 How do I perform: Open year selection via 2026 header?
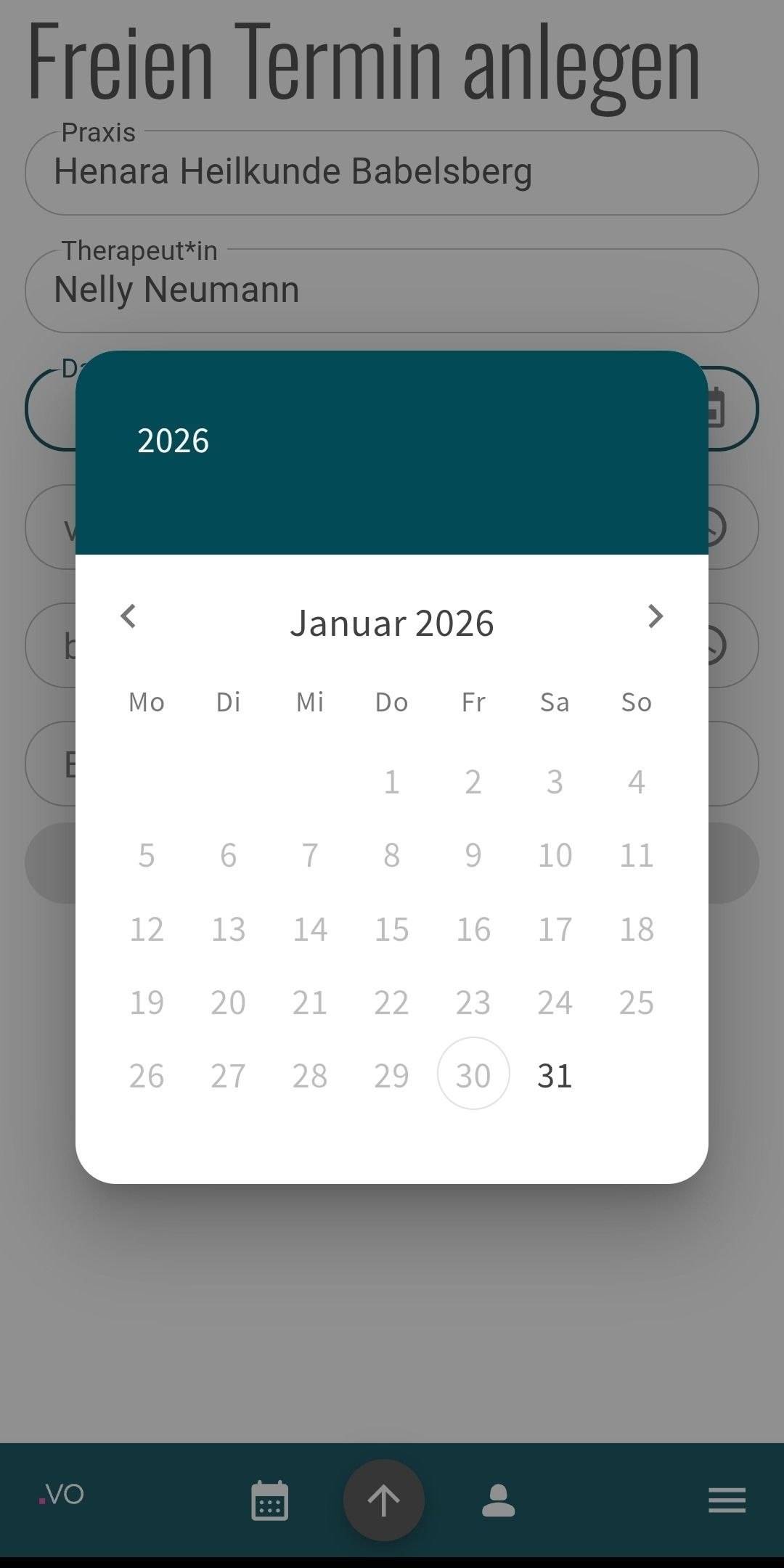(x=173, y=441)
